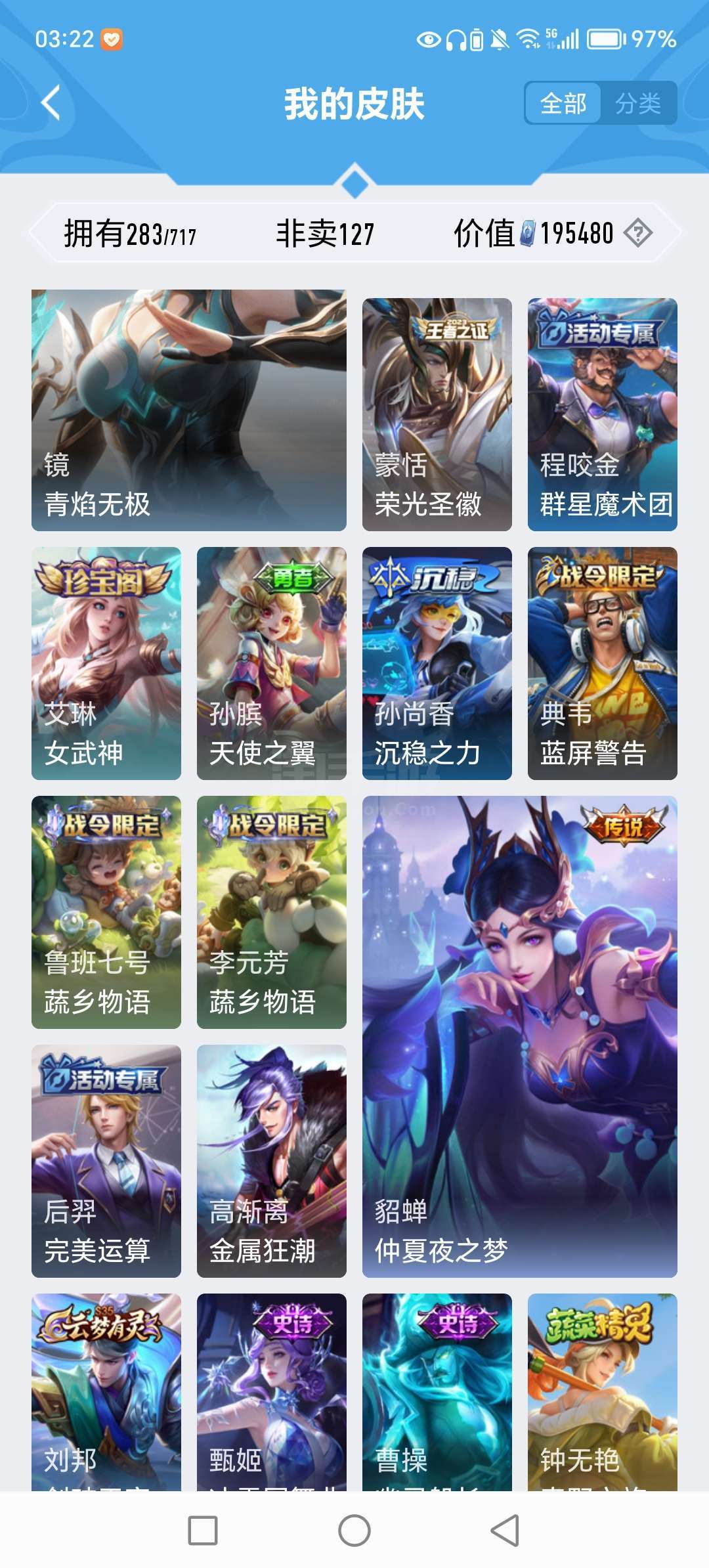Tap the system home button
Image resolution: width=709 pixels, height=1568 pixels.
coord(354,1531)
